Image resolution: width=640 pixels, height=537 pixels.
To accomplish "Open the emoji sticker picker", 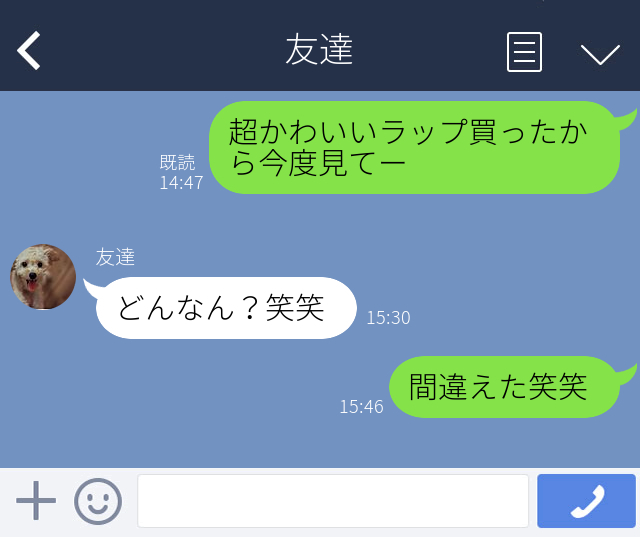I will tap(98, 501).
